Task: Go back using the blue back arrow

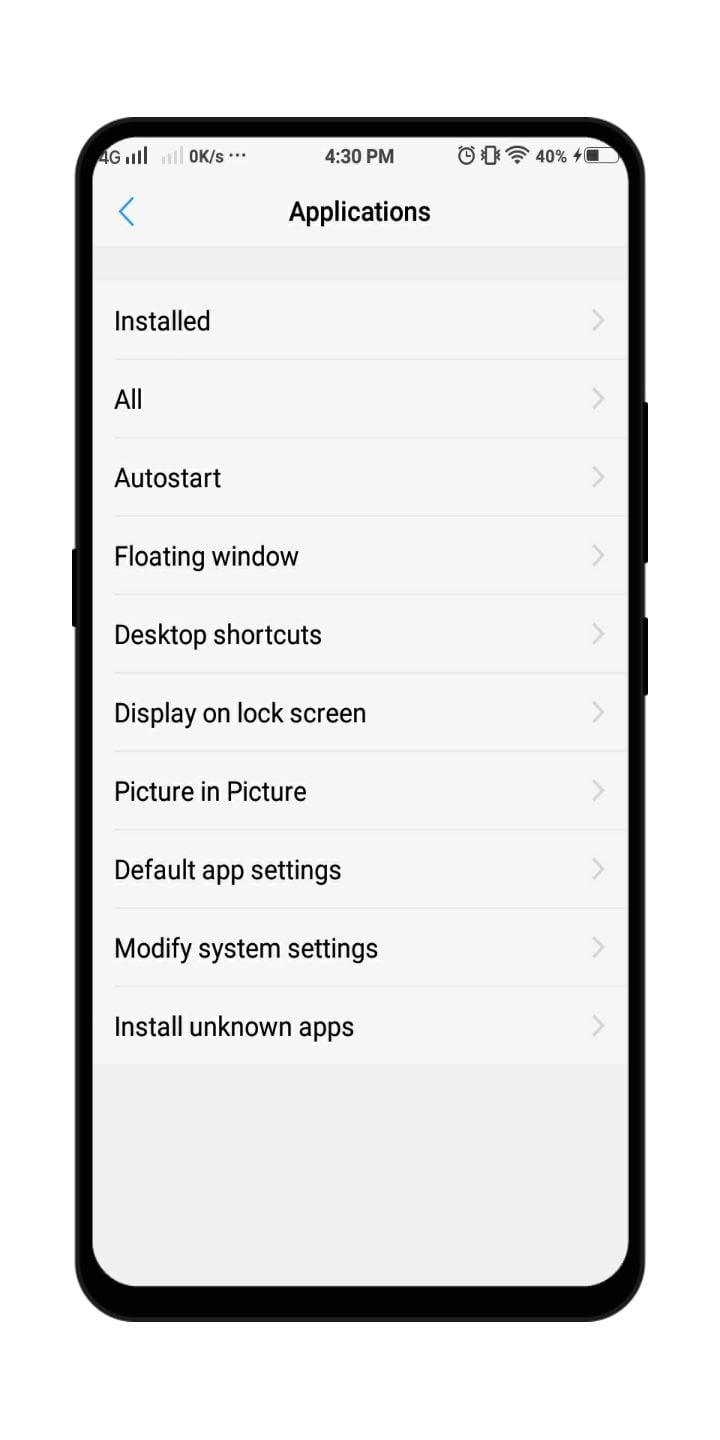Action: [x=126, y=212]
